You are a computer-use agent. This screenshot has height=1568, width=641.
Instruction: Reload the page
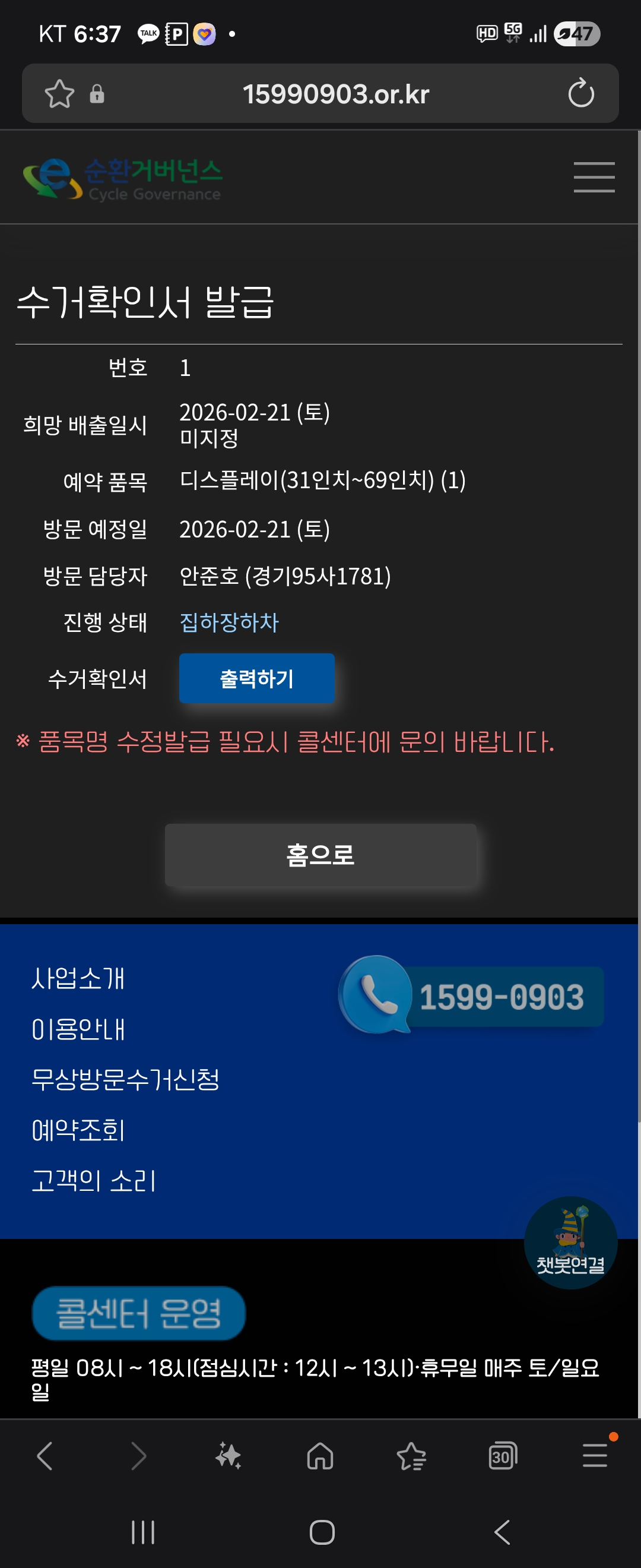580,94
